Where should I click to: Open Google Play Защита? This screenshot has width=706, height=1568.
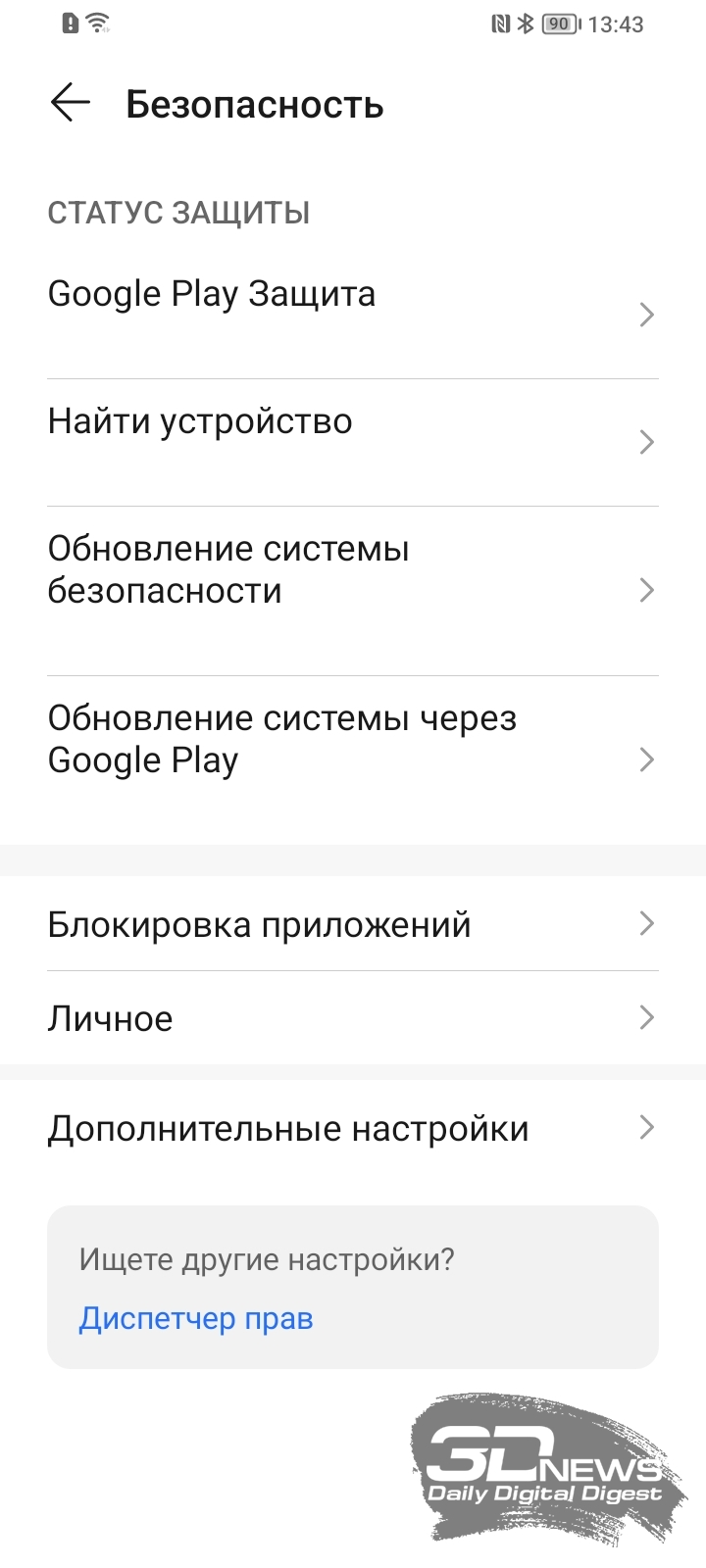(353, 315)
